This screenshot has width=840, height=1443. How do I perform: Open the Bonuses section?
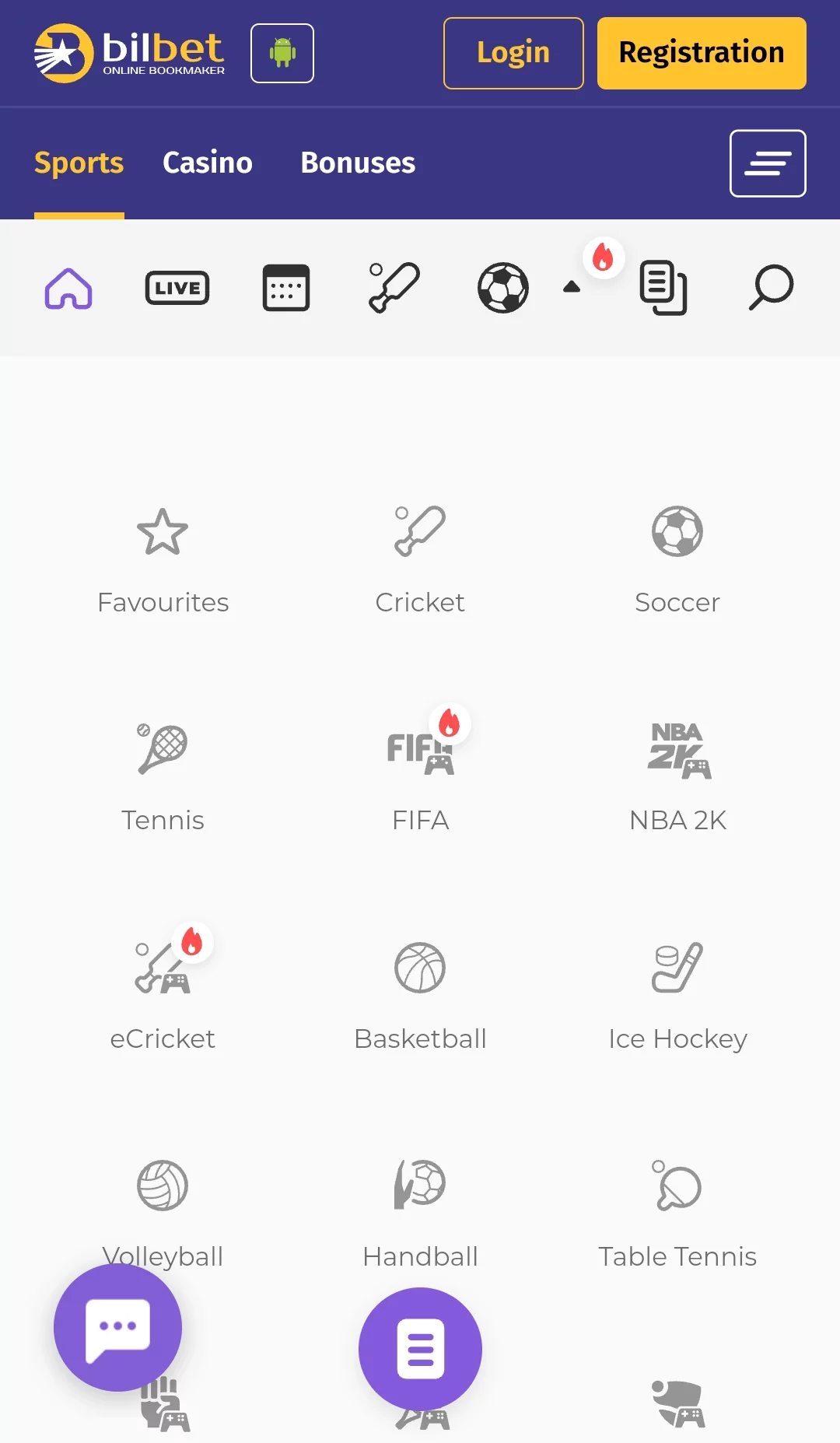[x=358, y=163]
